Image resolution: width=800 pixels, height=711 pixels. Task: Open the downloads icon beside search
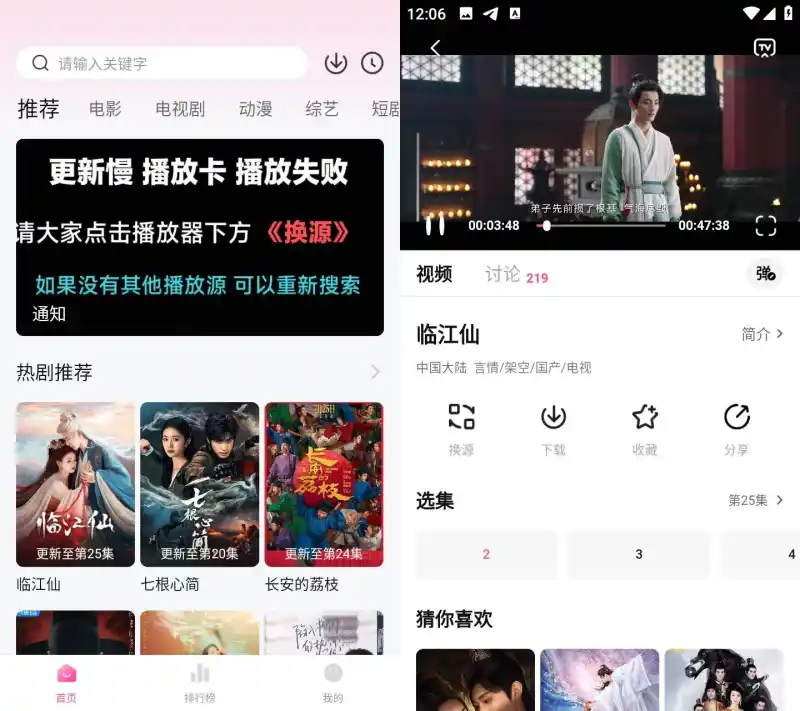pos(336,63)
